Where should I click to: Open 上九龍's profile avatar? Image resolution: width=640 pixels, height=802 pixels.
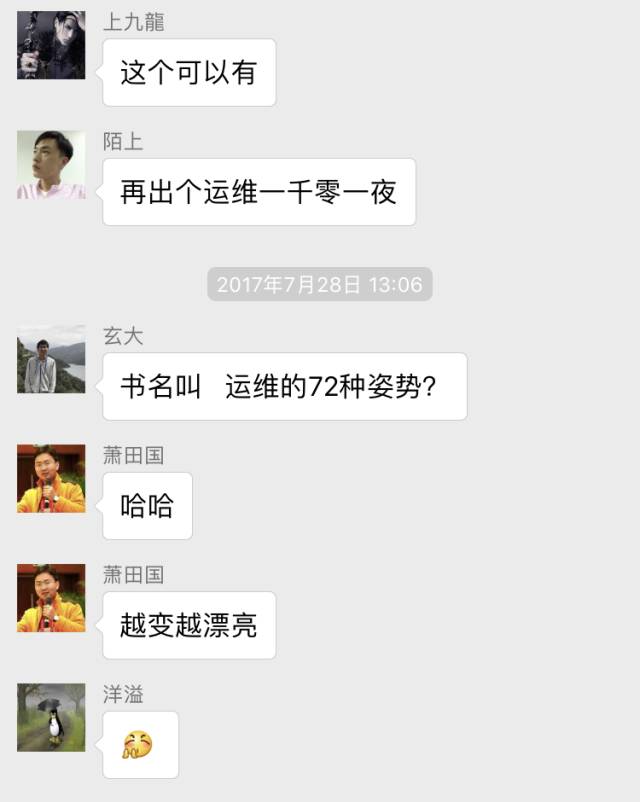pyautogui.click(x=51, y=45)
